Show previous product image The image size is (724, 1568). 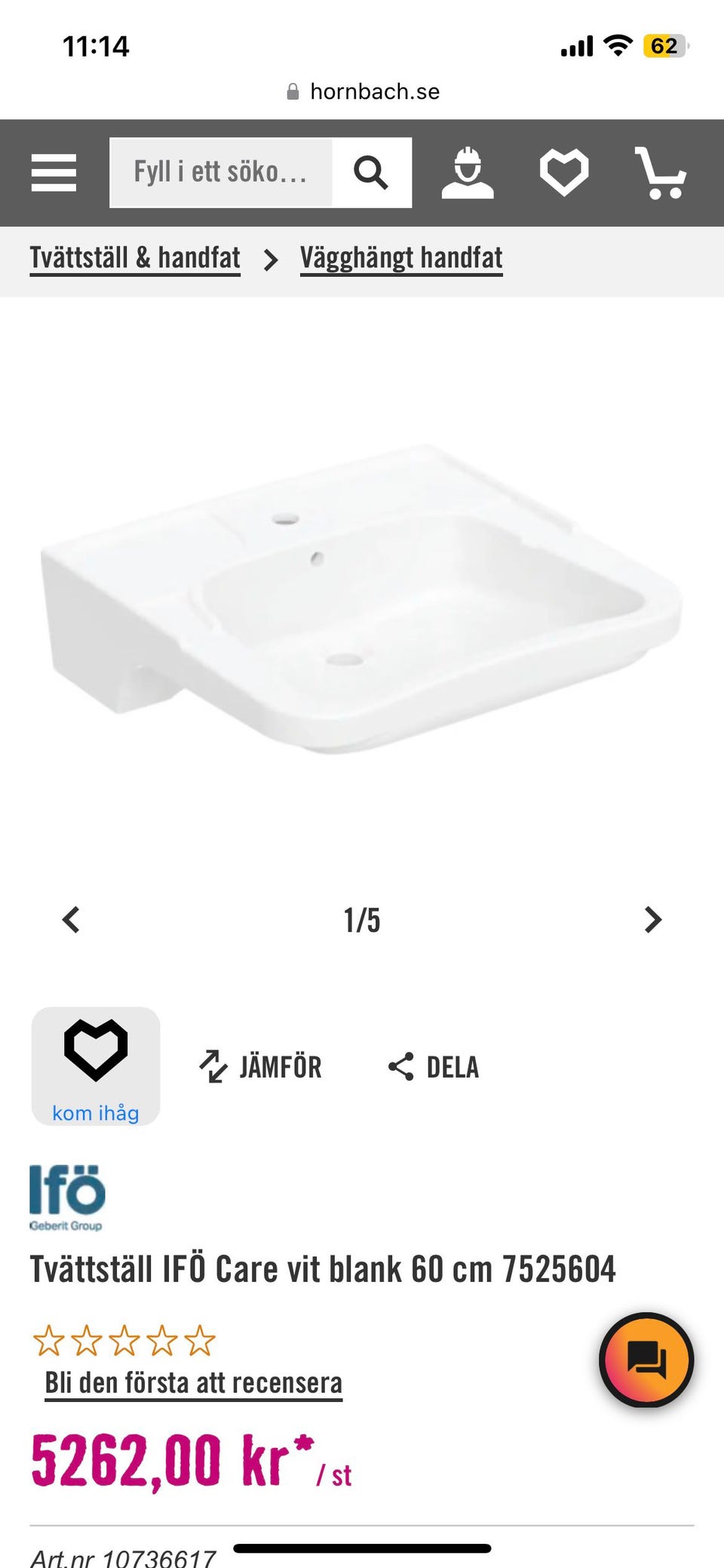pyautogui.click(x=71, y=920)
